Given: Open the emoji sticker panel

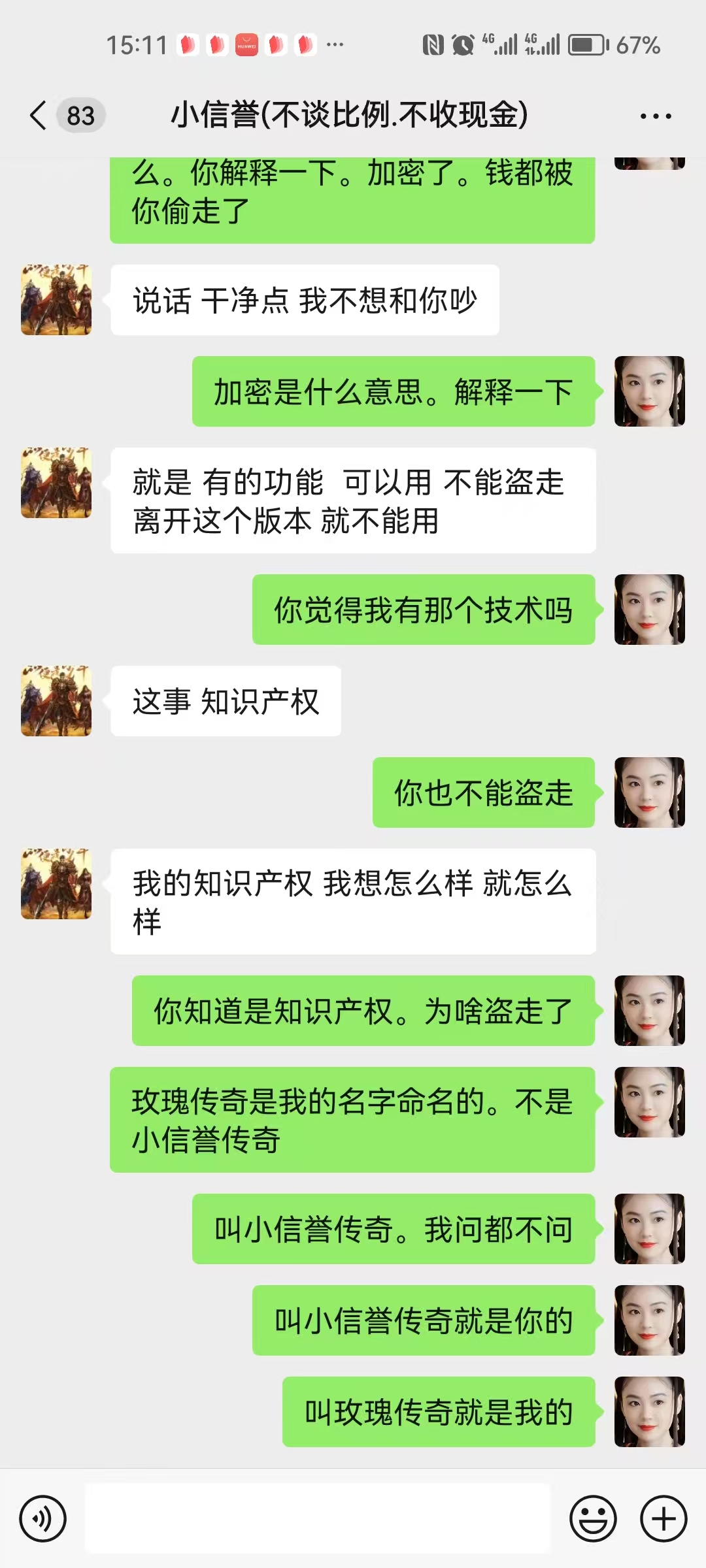Looking at the screenshot, I should tap(593, 1518).
